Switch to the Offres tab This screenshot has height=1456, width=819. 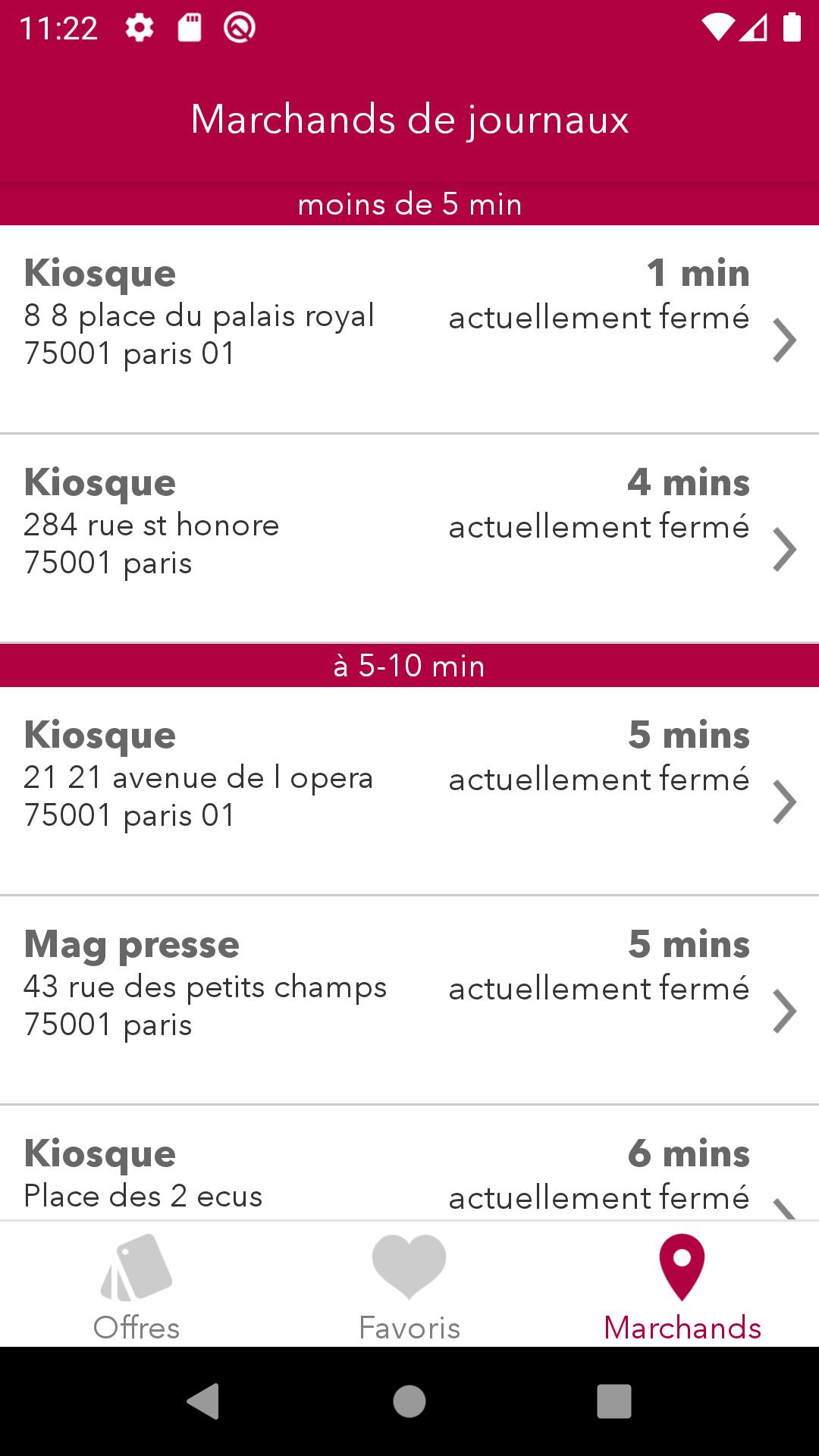point(136,1285)
